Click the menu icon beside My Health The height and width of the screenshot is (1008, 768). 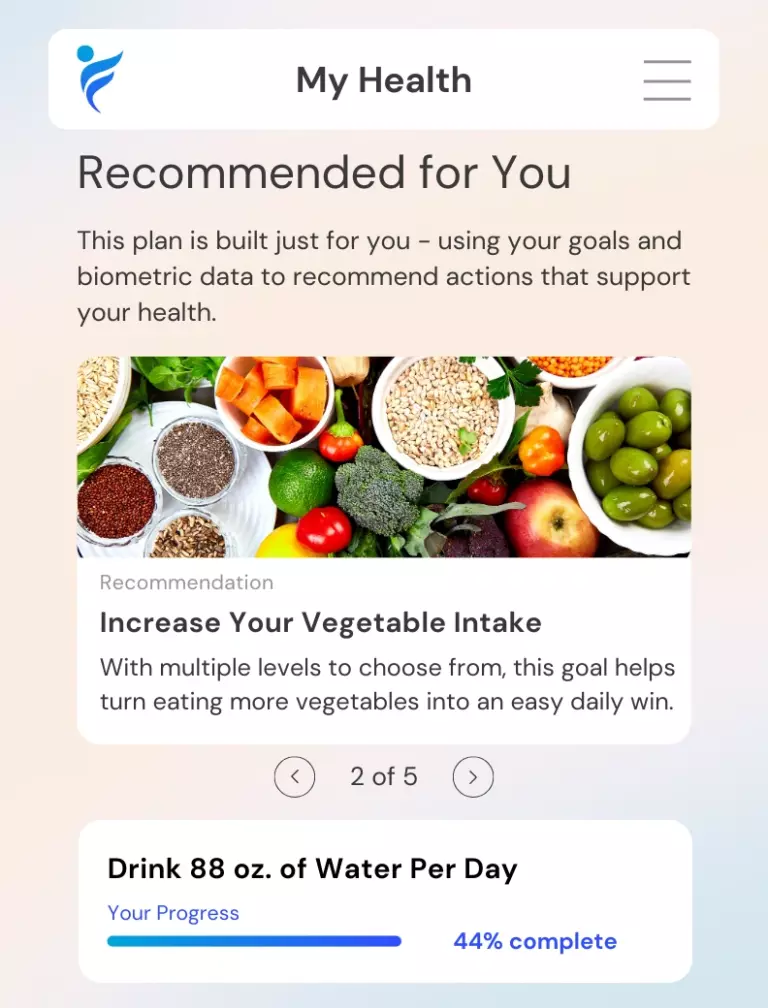(x=667, y=81)
